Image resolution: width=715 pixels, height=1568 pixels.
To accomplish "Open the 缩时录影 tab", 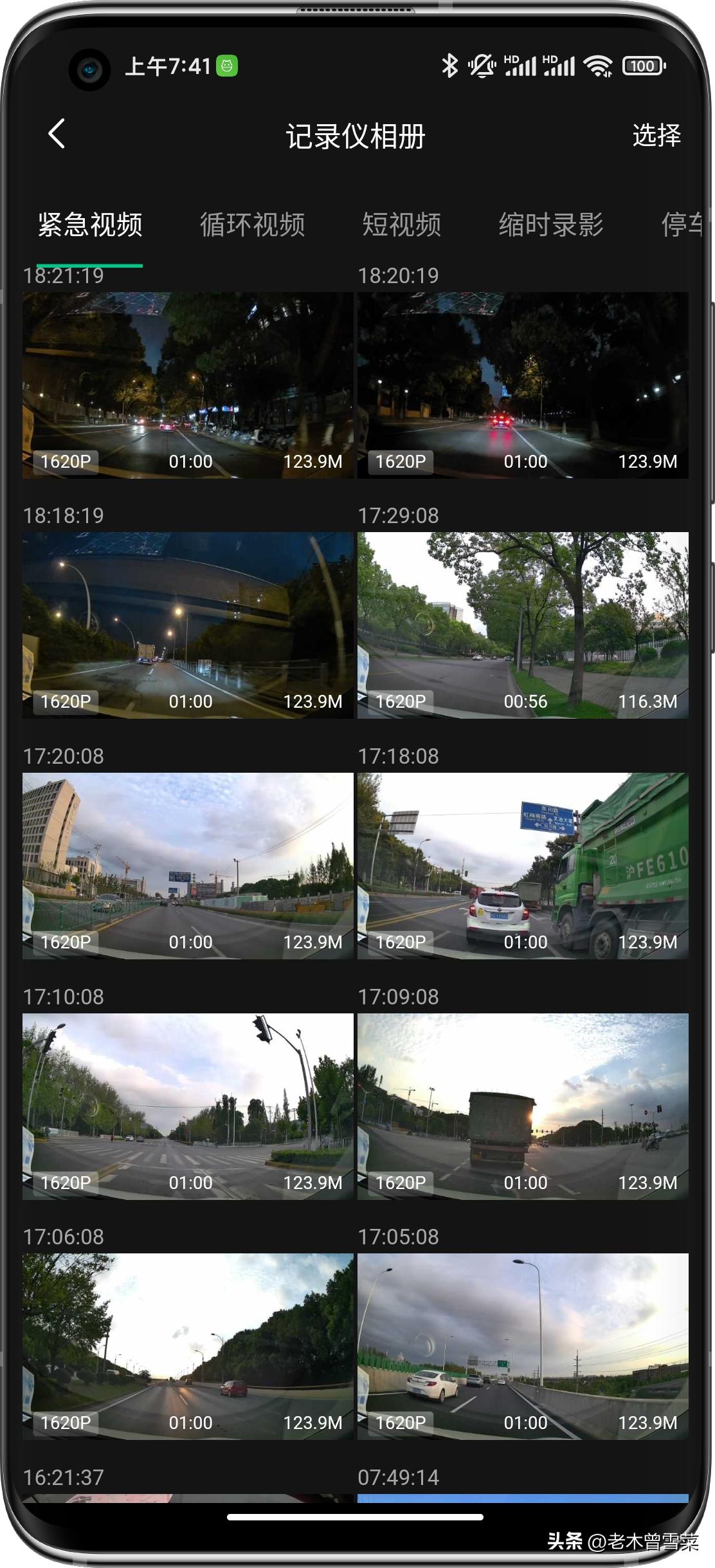I will (x=551, y=225).
